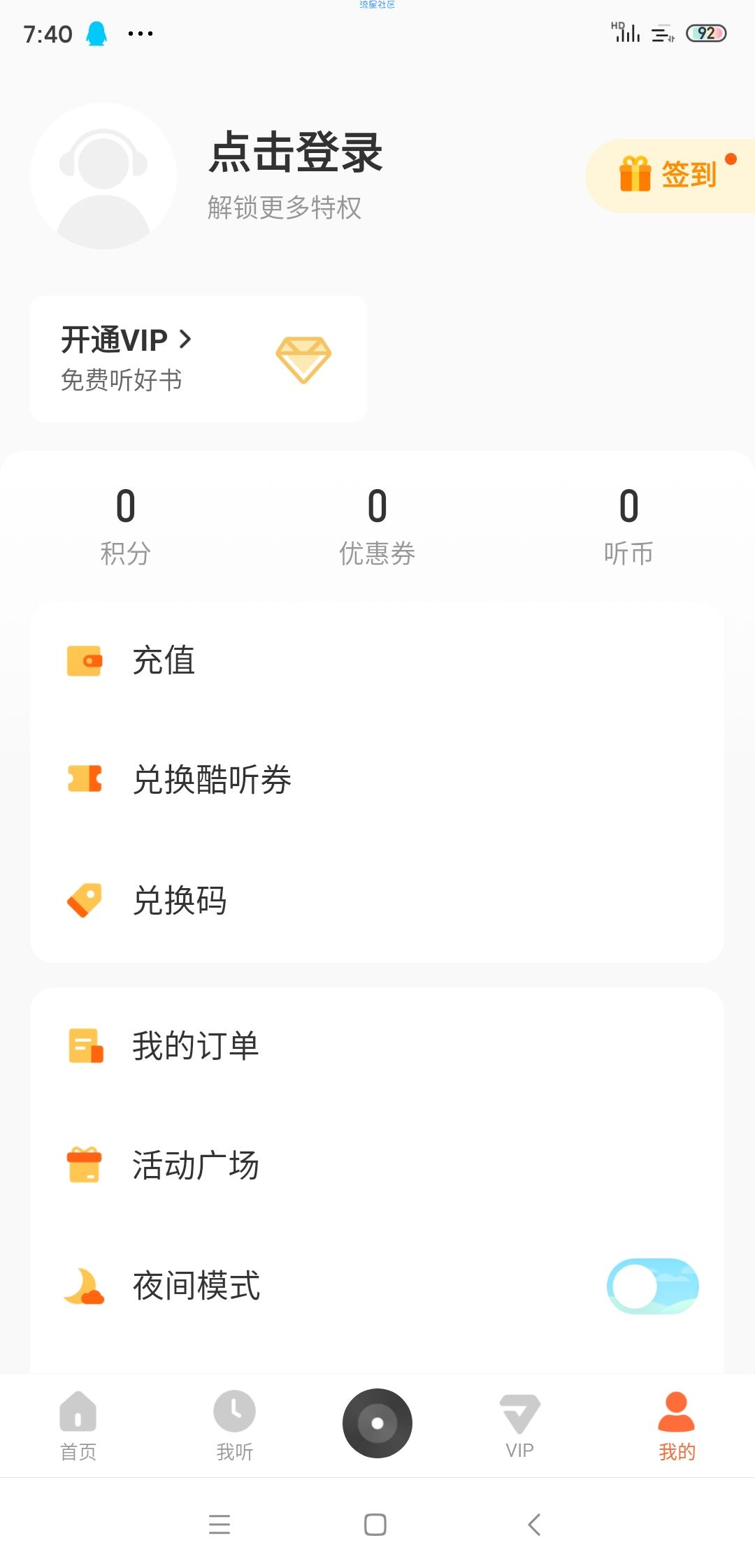Open the 充值 recharge row
Image resolution: width=755 pixels, height=1568 pixels.
click(x=377, y=660)
